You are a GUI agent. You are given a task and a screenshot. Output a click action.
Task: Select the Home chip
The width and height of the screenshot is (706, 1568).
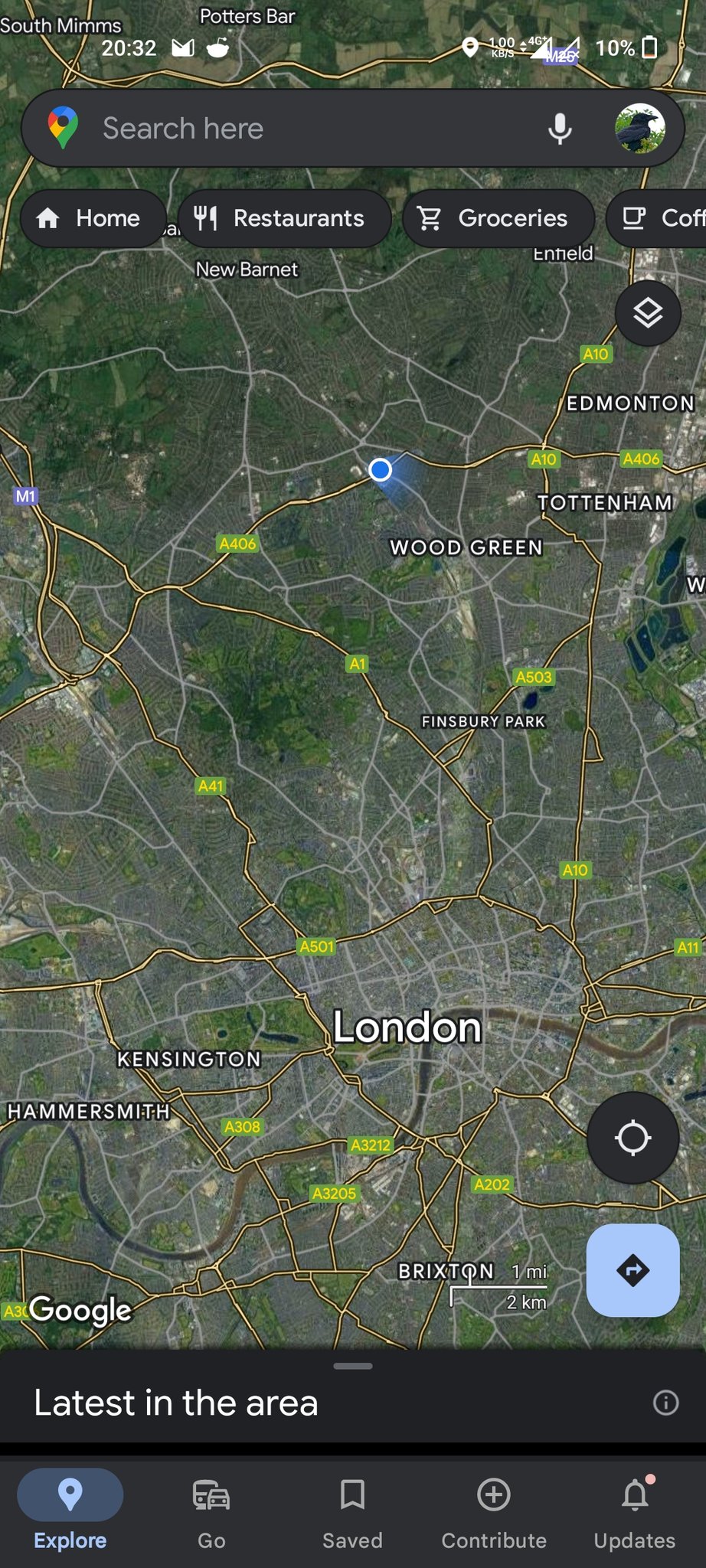[x=92, y=218]
